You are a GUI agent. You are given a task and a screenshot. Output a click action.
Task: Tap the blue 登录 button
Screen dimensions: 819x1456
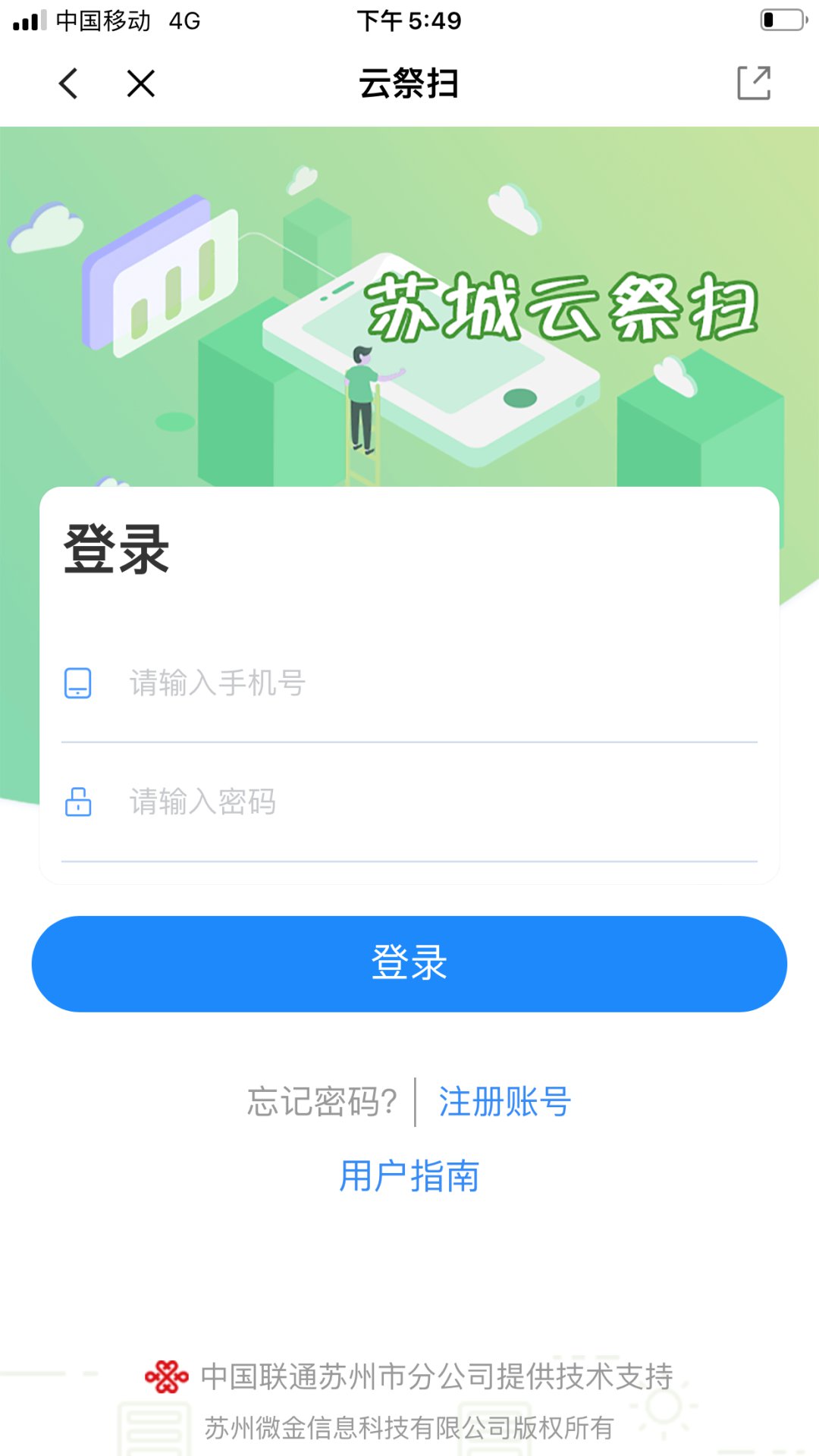pyautogui.click(x=409, y=963)
